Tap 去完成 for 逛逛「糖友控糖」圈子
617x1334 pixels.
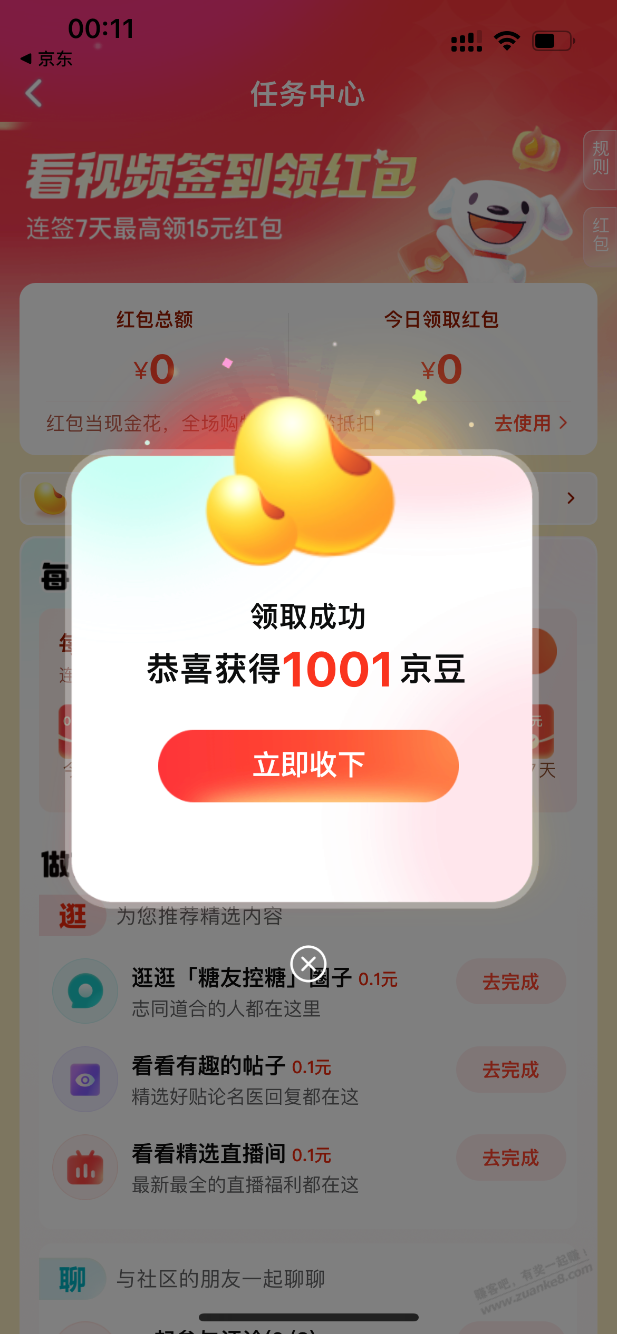510,982
